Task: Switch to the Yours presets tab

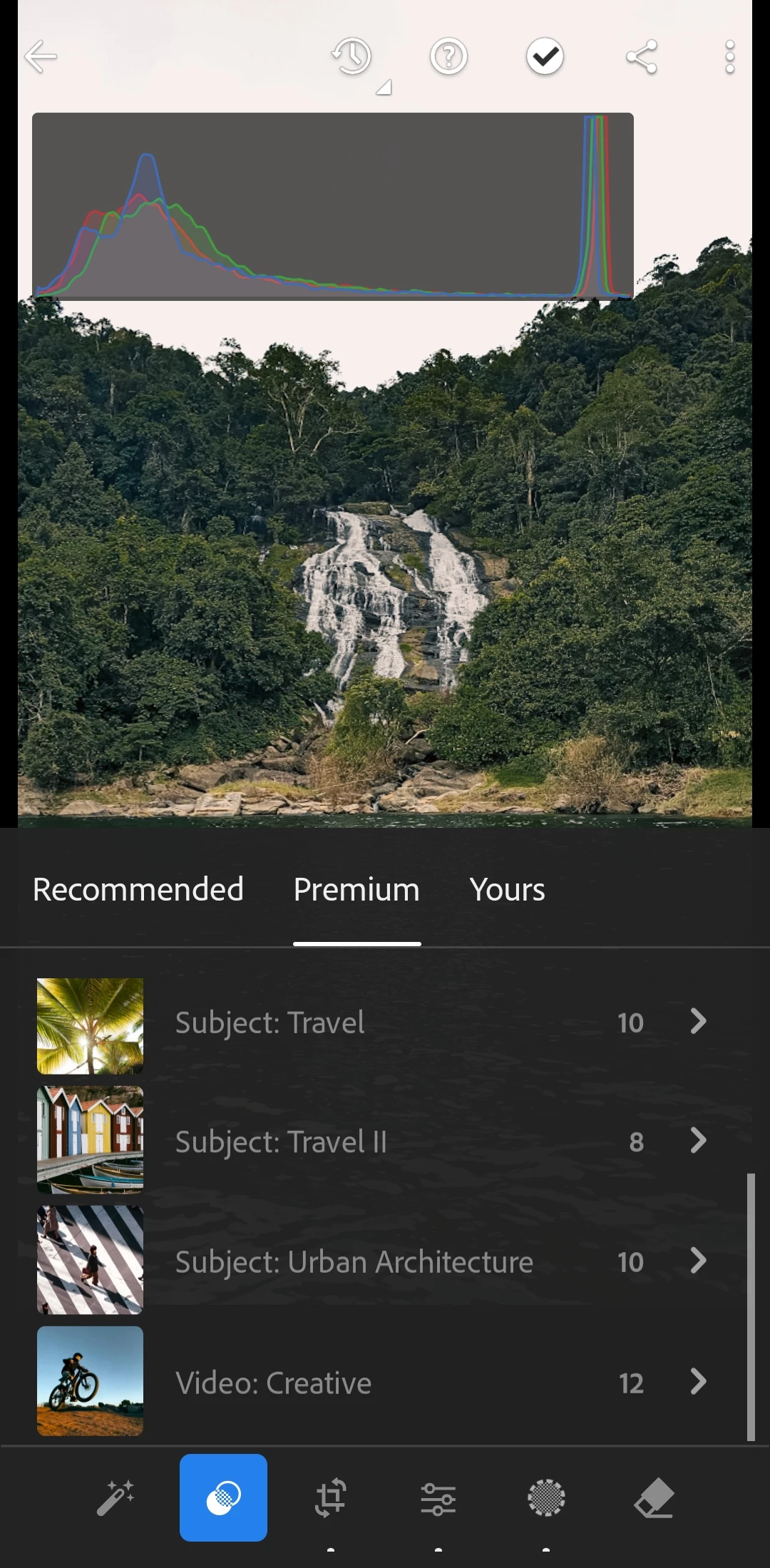Action: tap(507, 890)
